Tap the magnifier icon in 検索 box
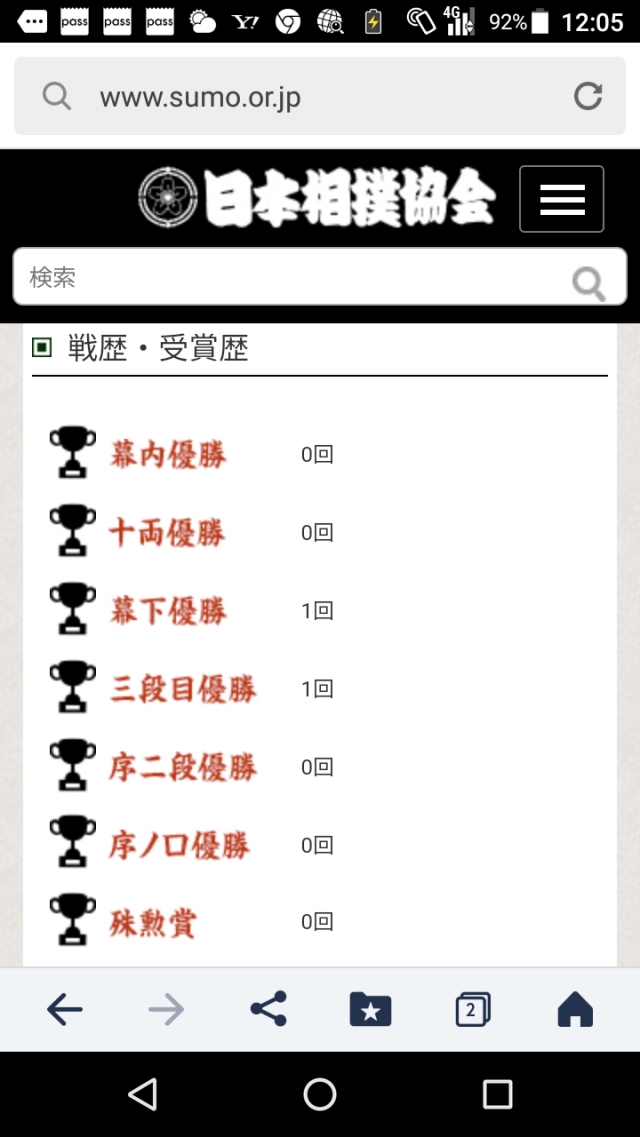640x1137 pixels. [x=588, y=283]
